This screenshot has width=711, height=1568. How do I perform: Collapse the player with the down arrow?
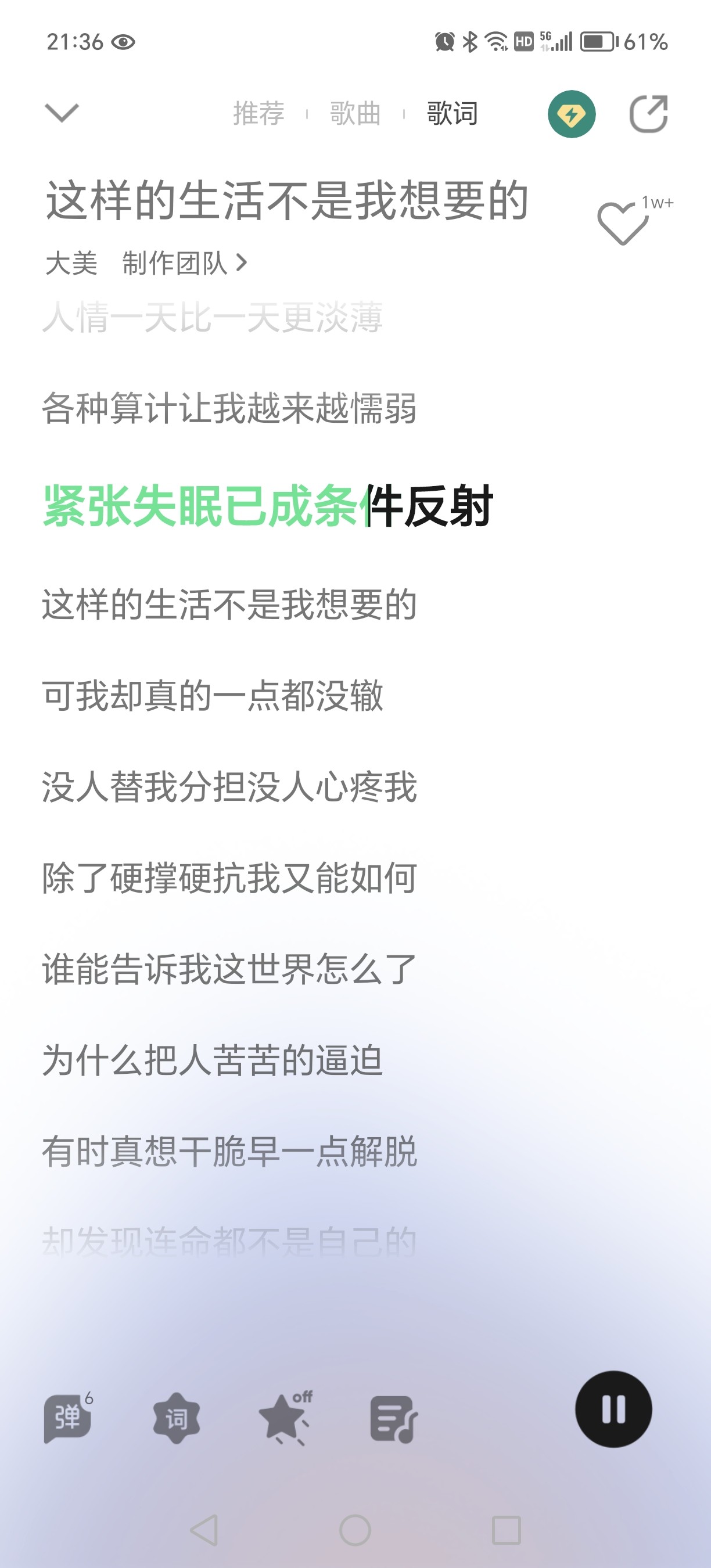(x=62, y=113)
